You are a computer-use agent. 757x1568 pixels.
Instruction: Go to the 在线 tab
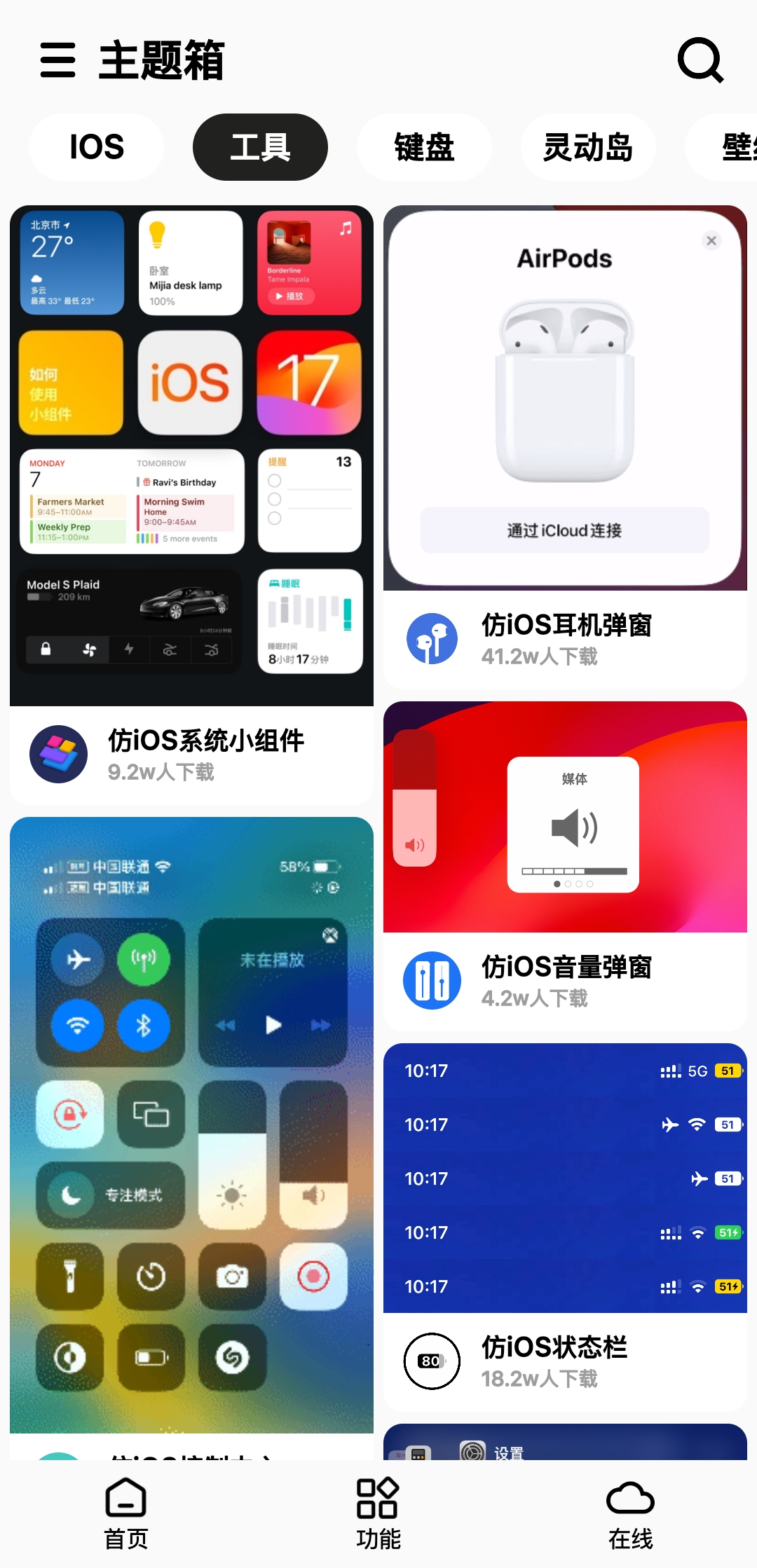click(x=630, y=1513)
